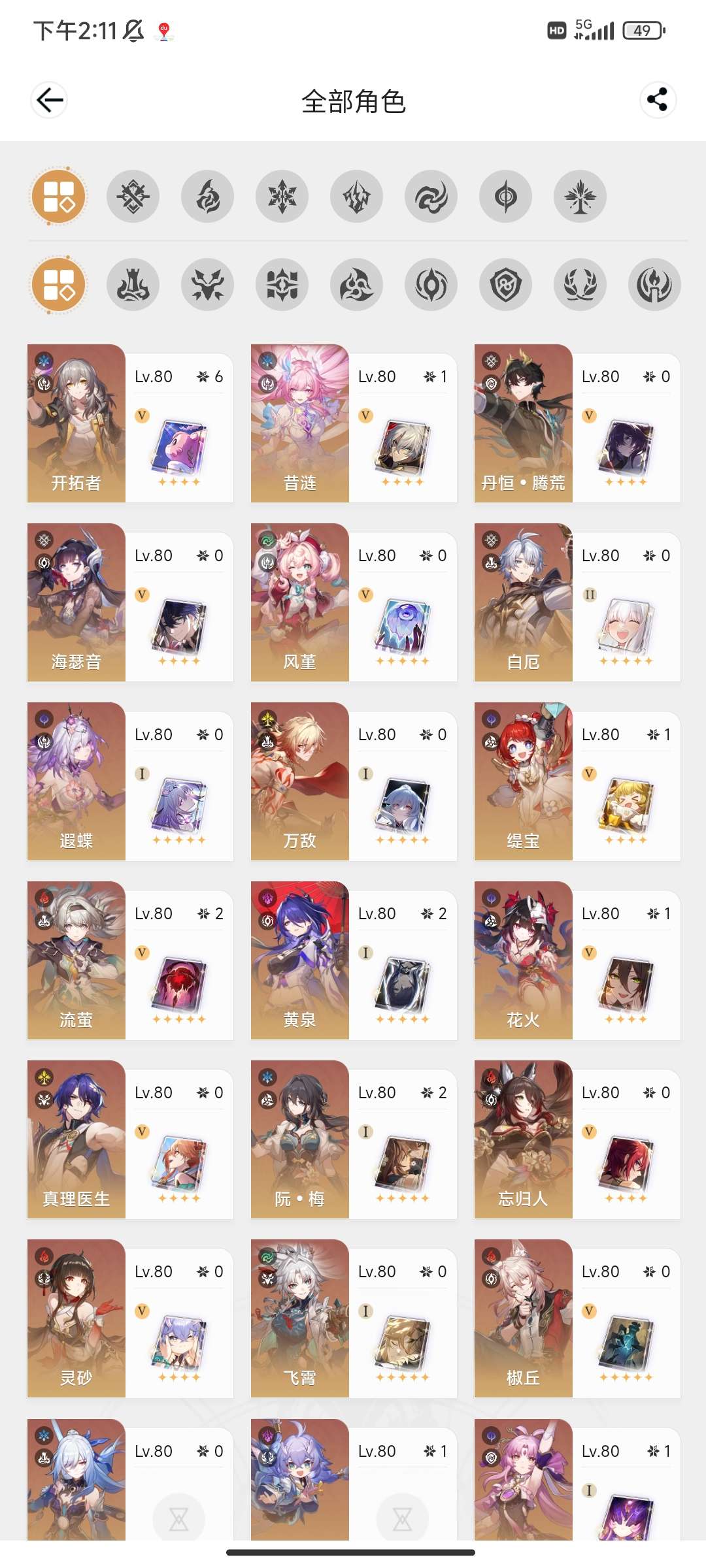Filter by Wind element icon
Image resolution: width=706 pixels, height=1568 pixels.
pos(431,197)
